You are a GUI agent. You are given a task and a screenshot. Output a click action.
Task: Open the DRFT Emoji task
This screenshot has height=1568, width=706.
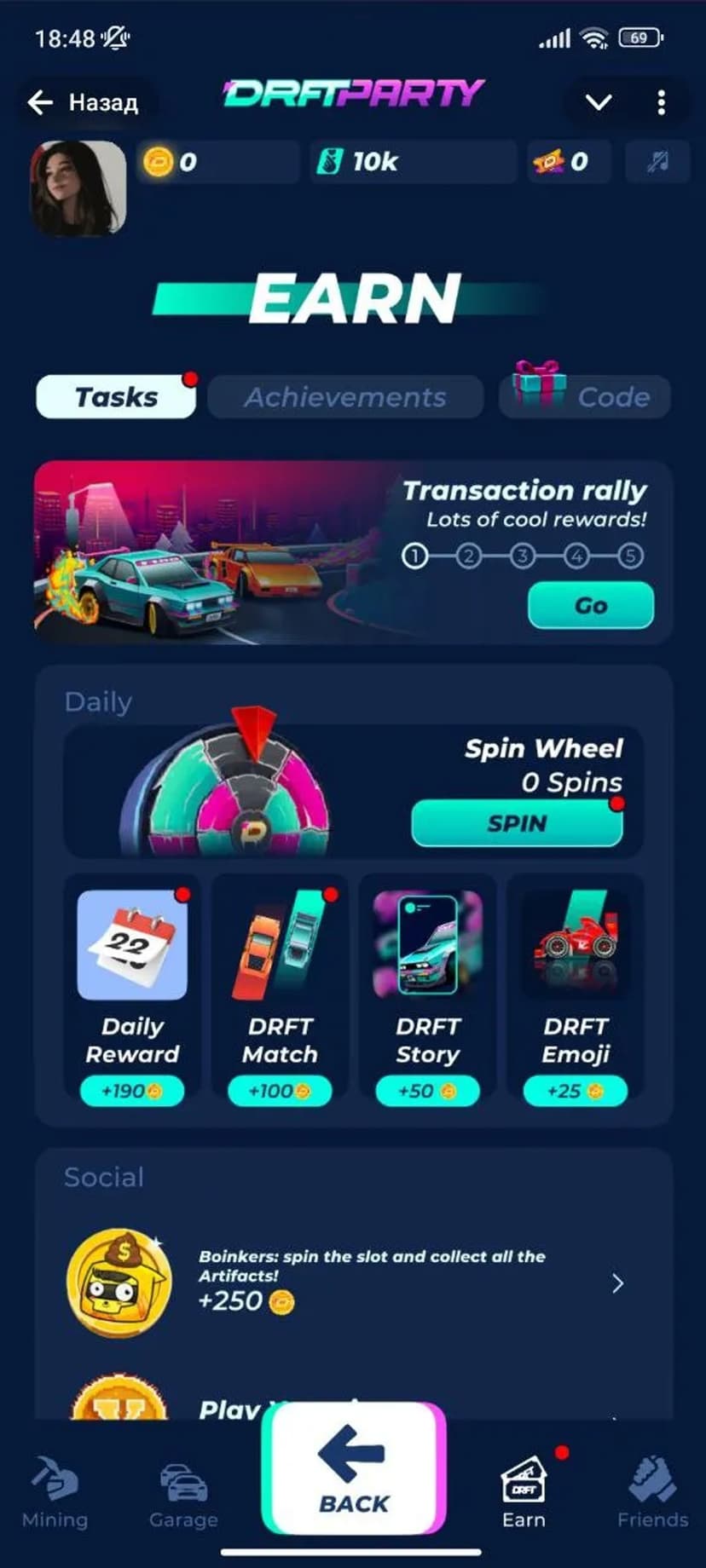(x=576, y=989)
